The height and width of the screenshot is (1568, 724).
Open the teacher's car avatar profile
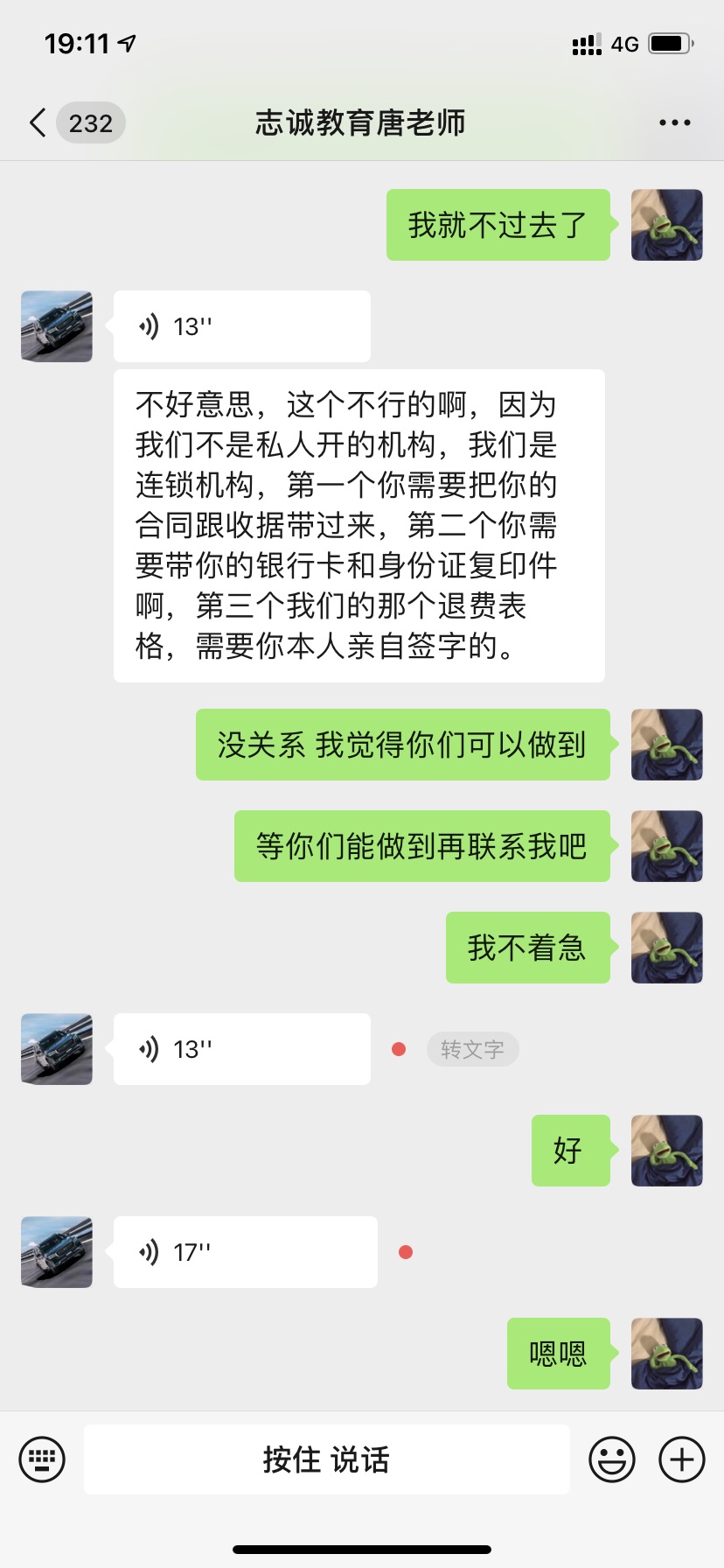pyautogui.click(x=57, y=326)
